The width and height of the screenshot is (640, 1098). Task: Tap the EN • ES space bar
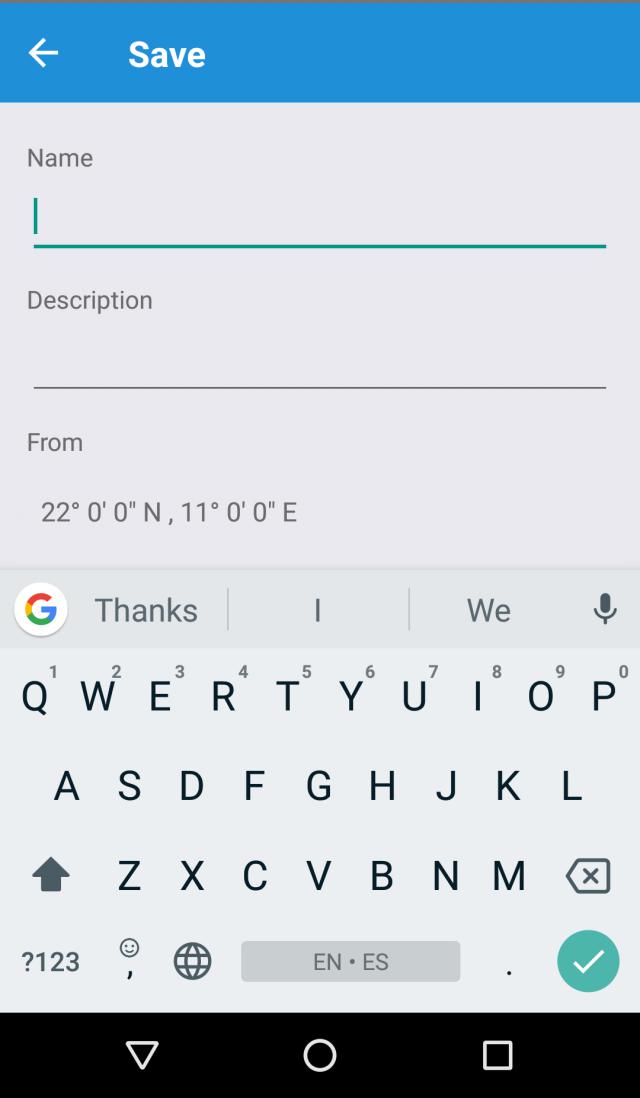pyautogui.click(x=350, y=962)
